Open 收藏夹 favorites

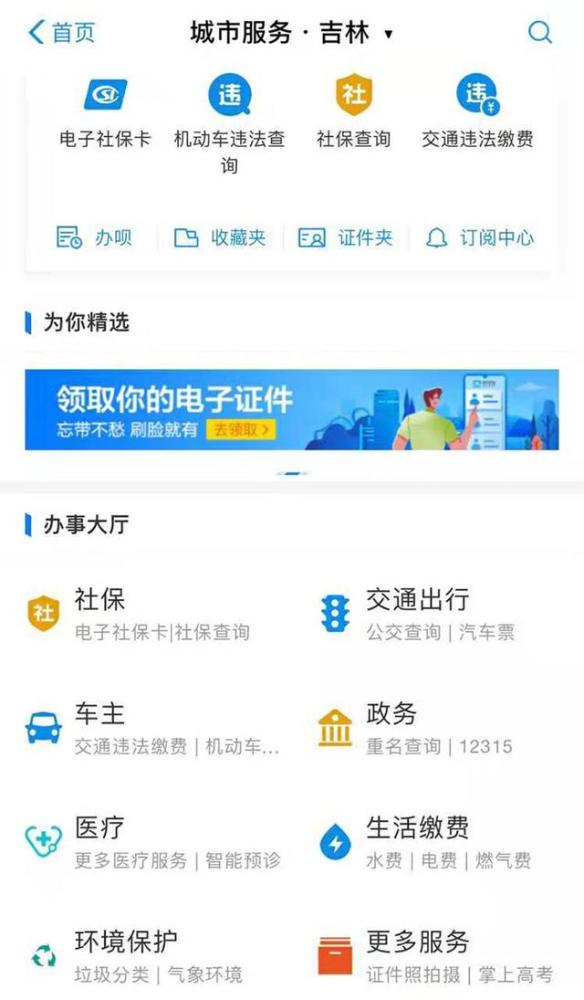tap(220, 238)
